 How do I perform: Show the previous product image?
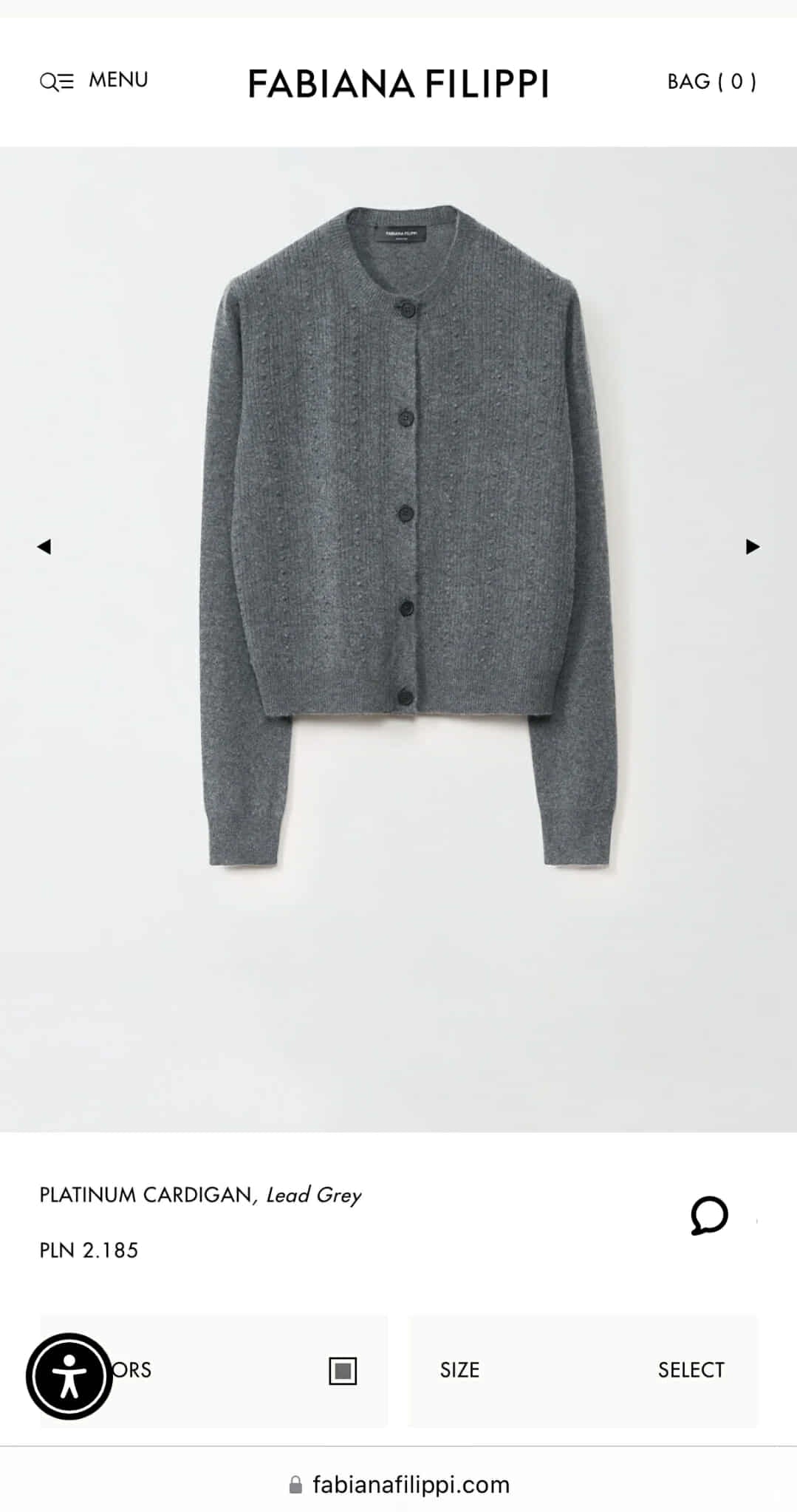44,546
